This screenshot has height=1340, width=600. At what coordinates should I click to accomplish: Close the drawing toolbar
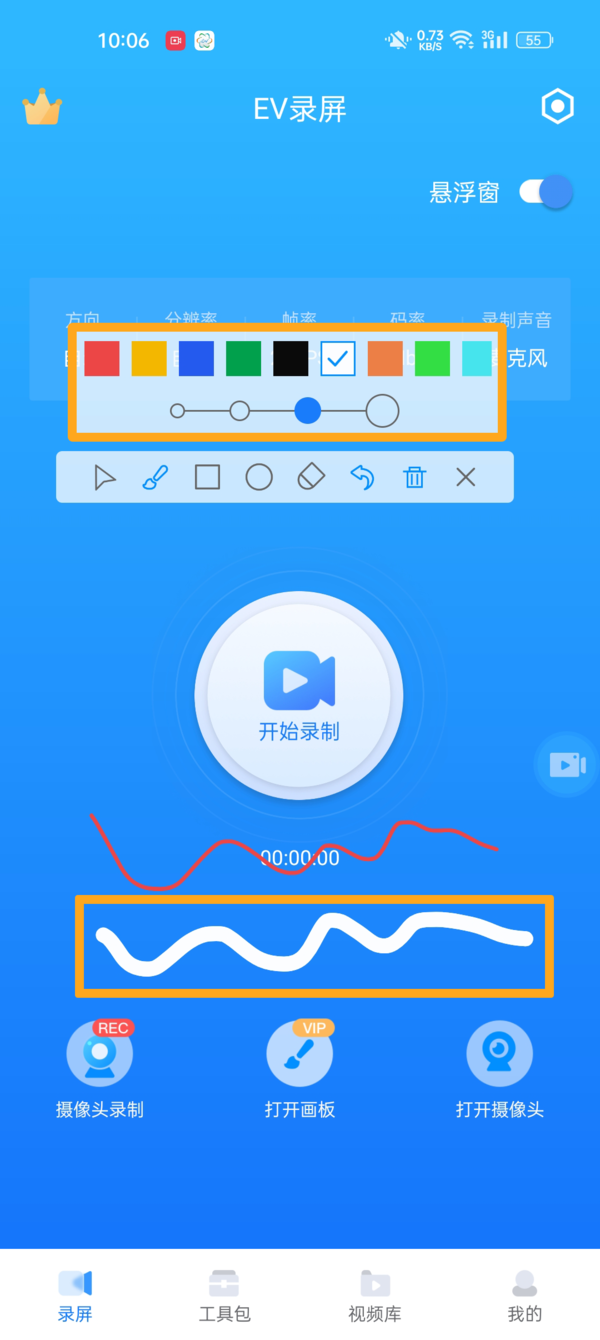click(465, 477)
